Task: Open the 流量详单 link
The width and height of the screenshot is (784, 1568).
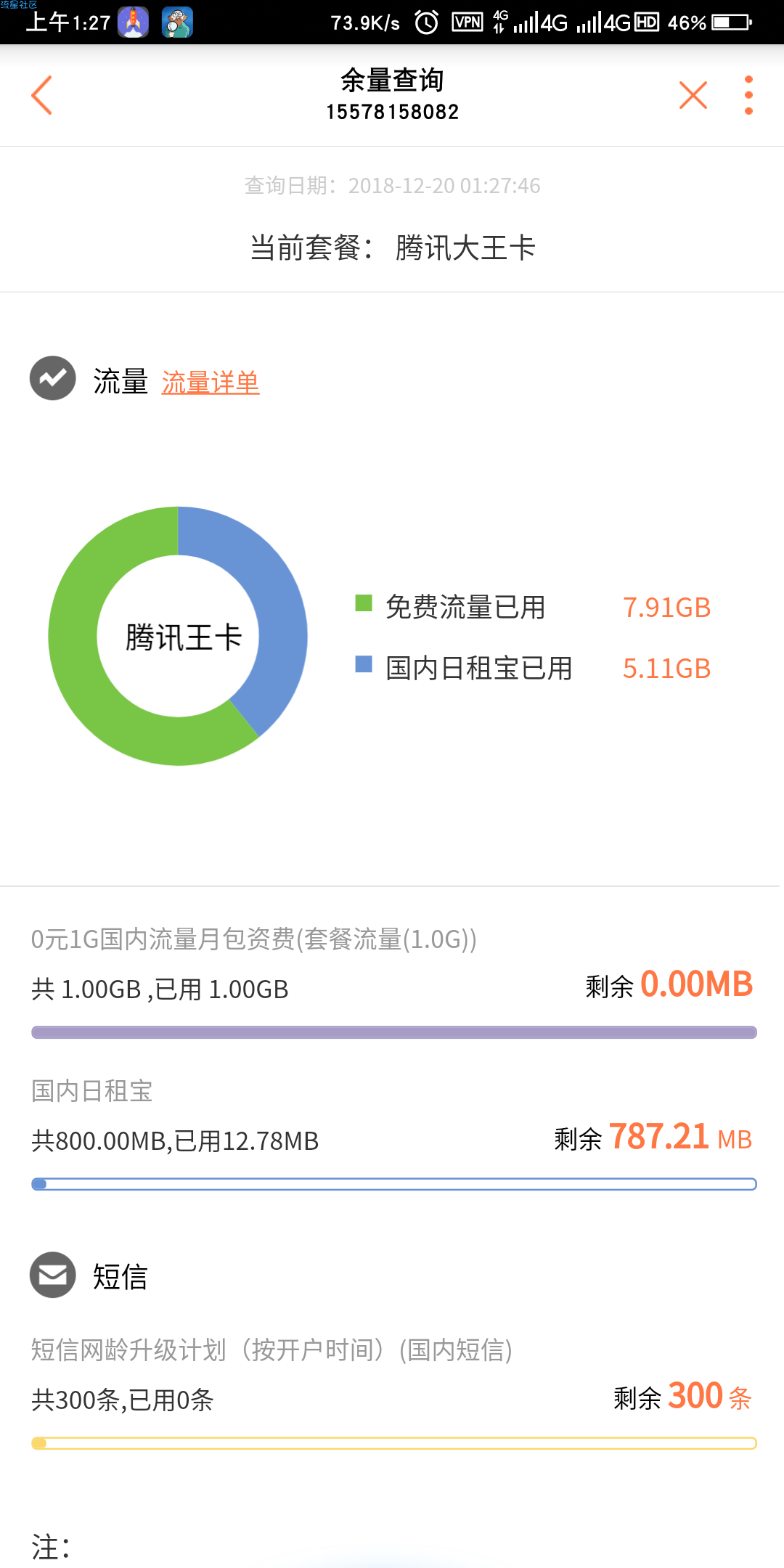Action: coord(211,382)
